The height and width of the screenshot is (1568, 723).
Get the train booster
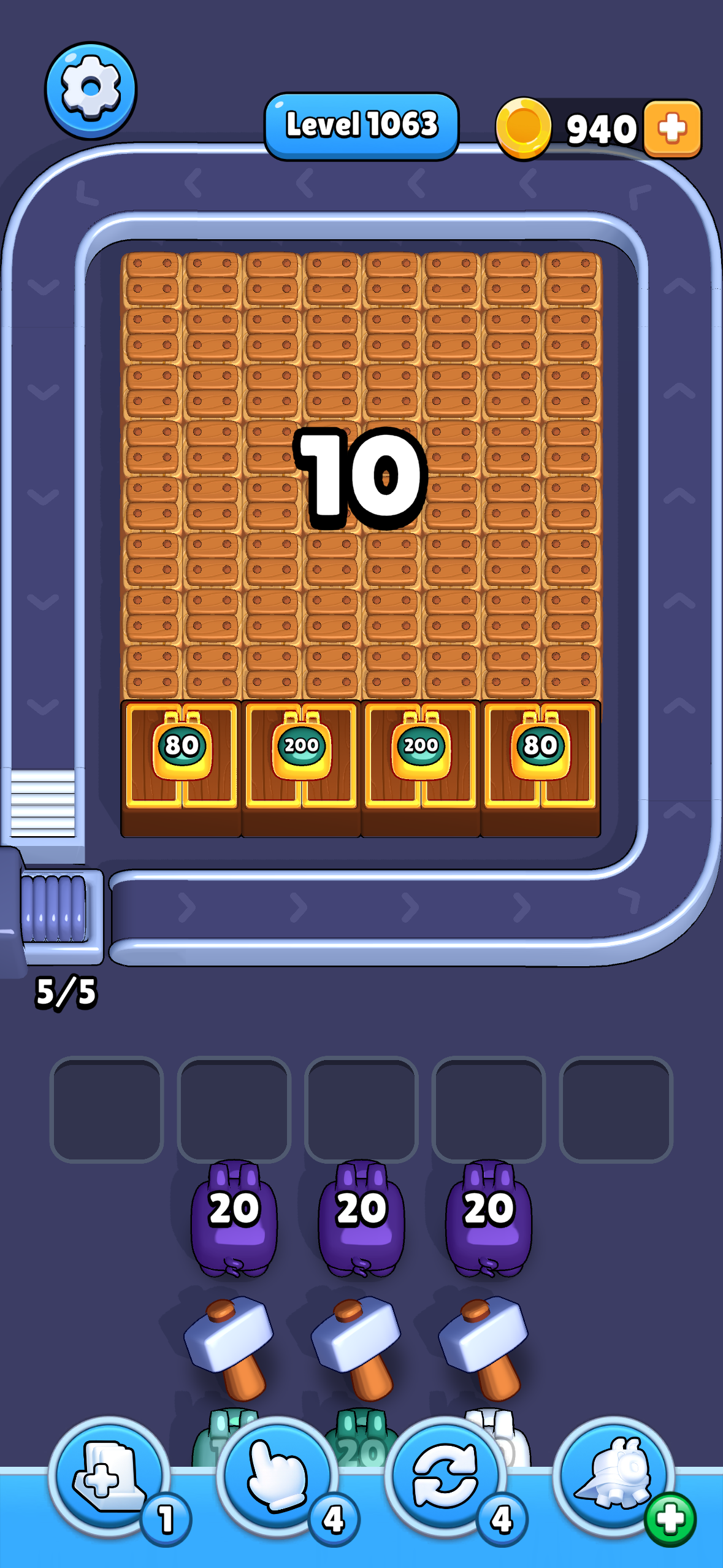[x=614, y=1476]
